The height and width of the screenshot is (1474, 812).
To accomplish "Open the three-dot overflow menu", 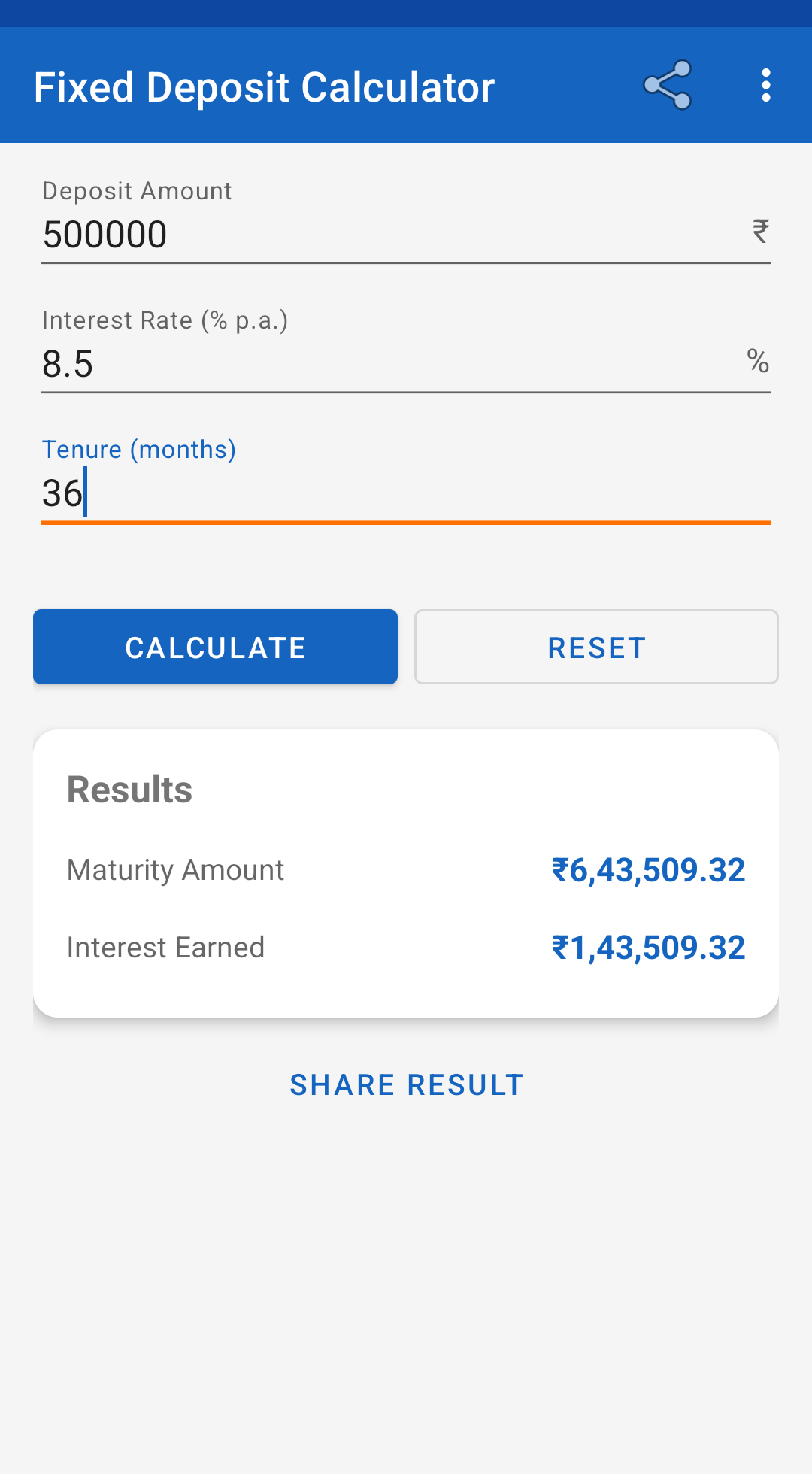I will [x=765, y=85].
